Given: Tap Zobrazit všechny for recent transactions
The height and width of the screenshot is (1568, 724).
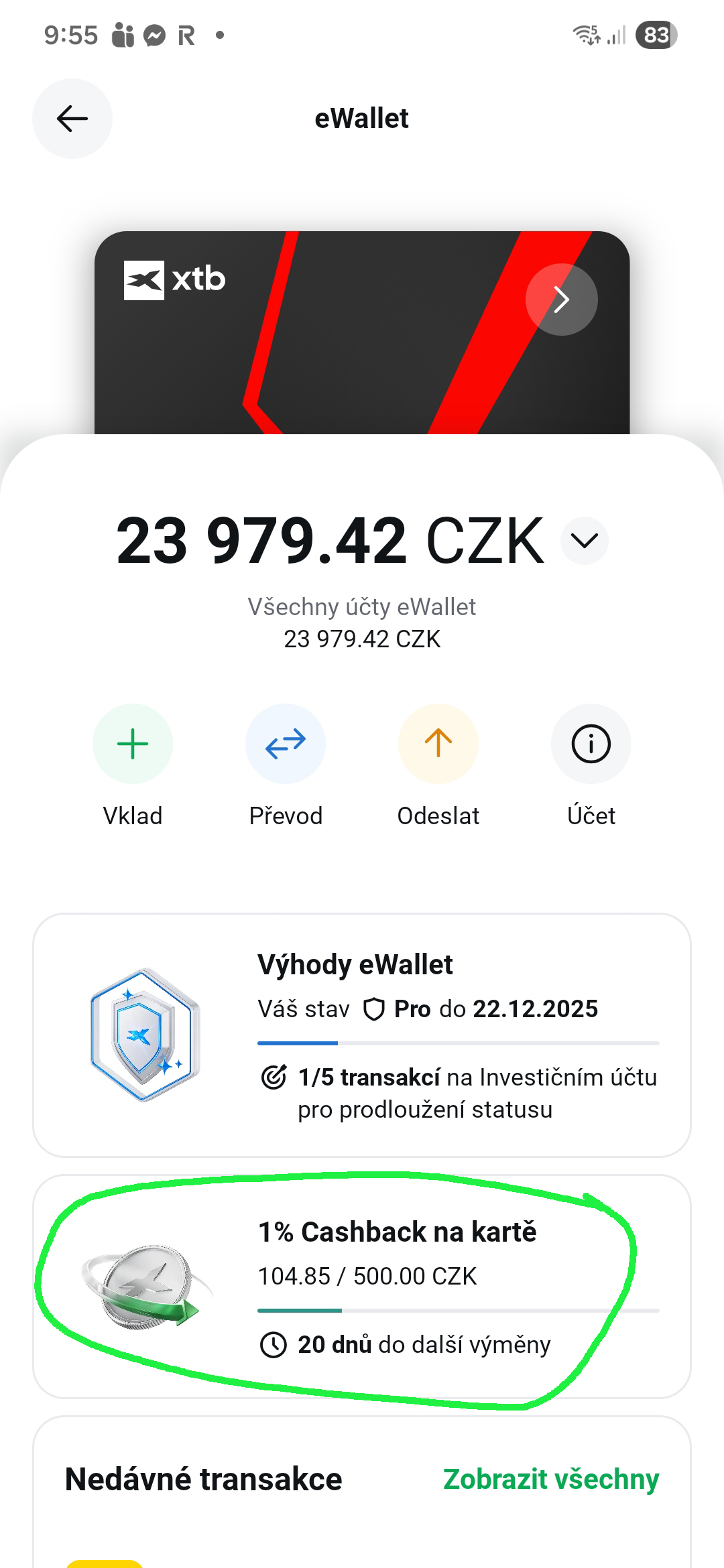Looking at the screenshot, I should point(551,1479).
